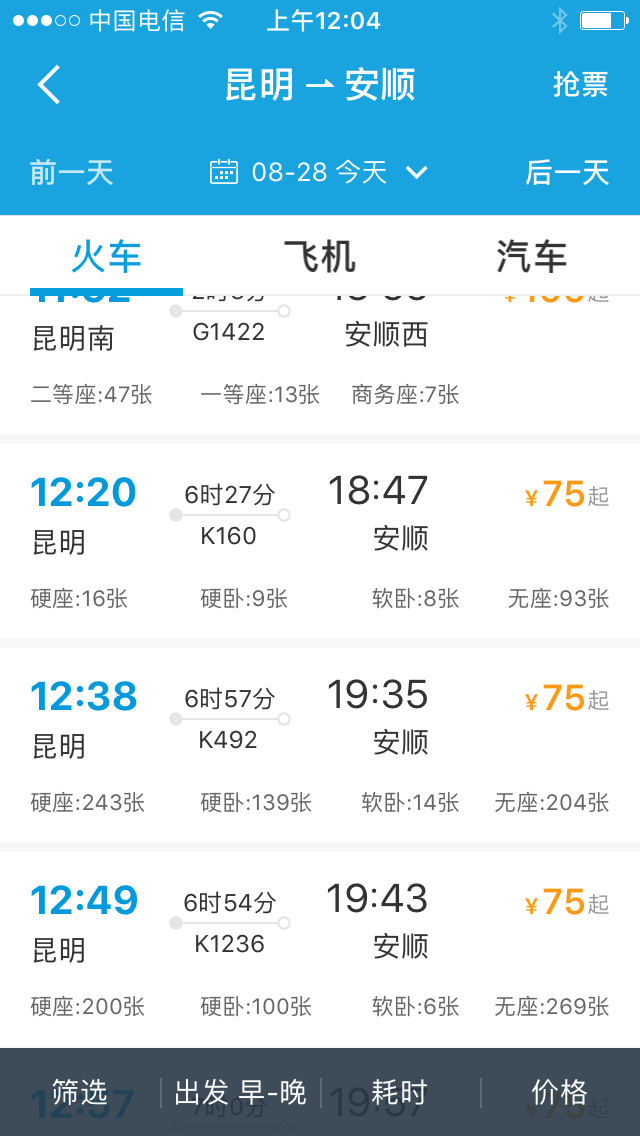Select train K492 departing 12:38

[x=320, y=745]
